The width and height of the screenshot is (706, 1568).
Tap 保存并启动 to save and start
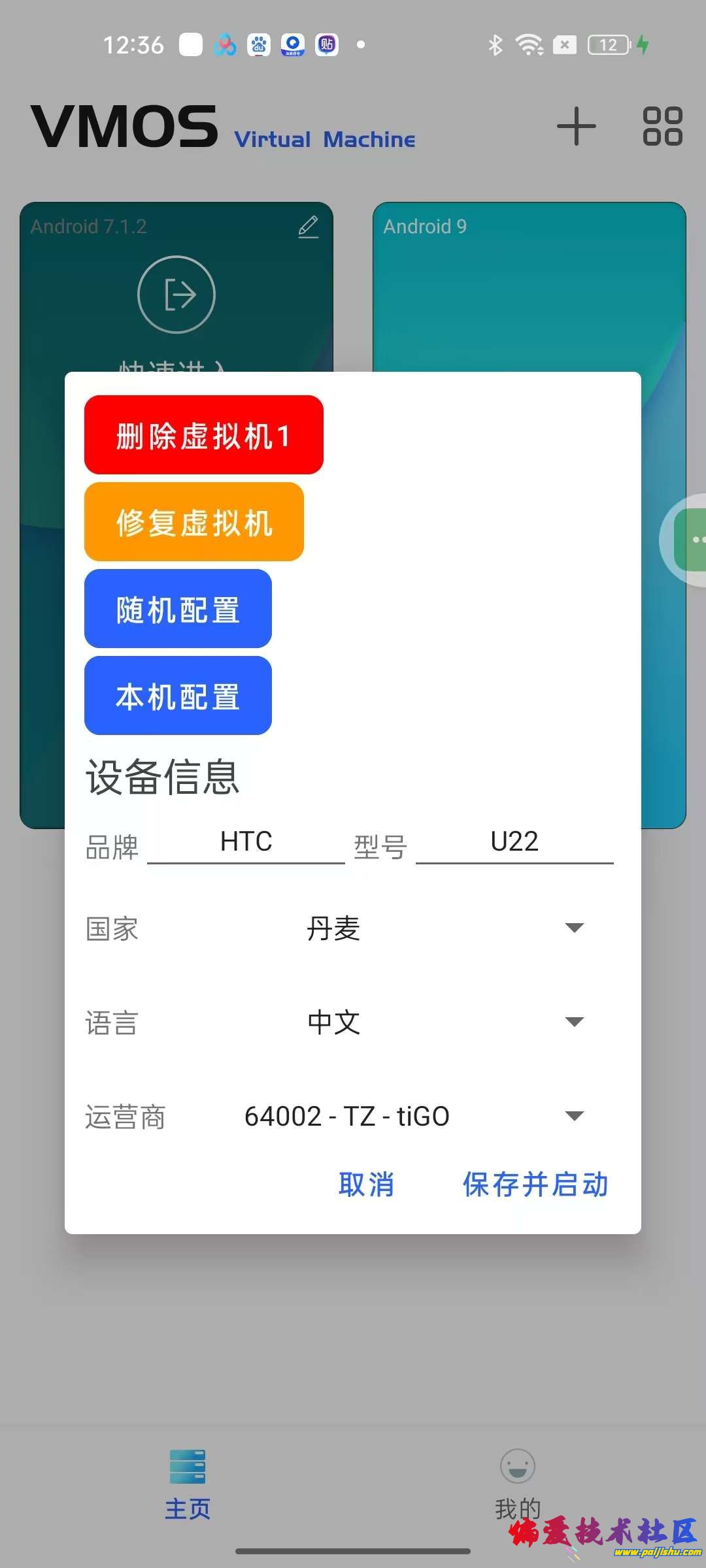tap(535, 1184)
